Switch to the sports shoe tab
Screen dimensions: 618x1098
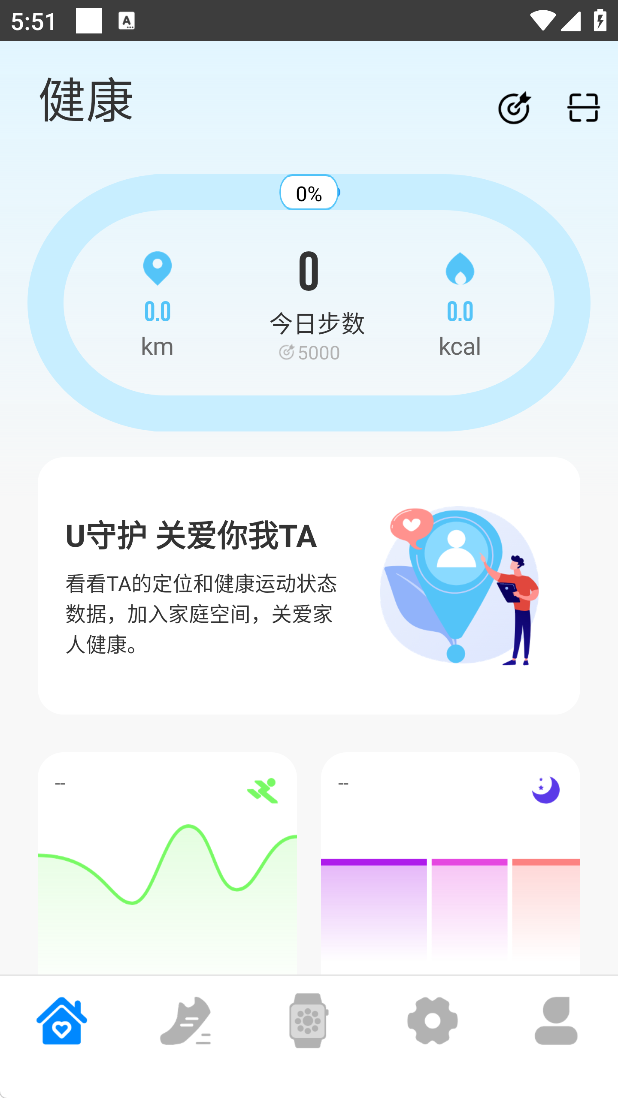(x=186, y=1021)
